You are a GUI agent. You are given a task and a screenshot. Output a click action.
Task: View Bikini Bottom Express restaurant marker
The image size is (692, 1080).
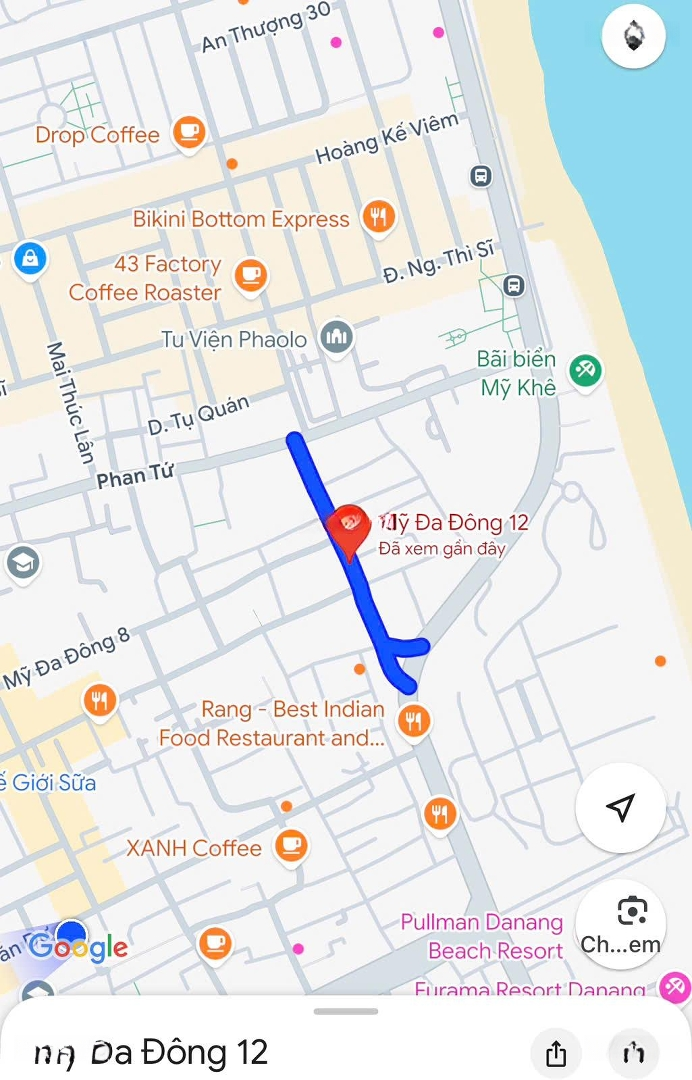[379, 217]
